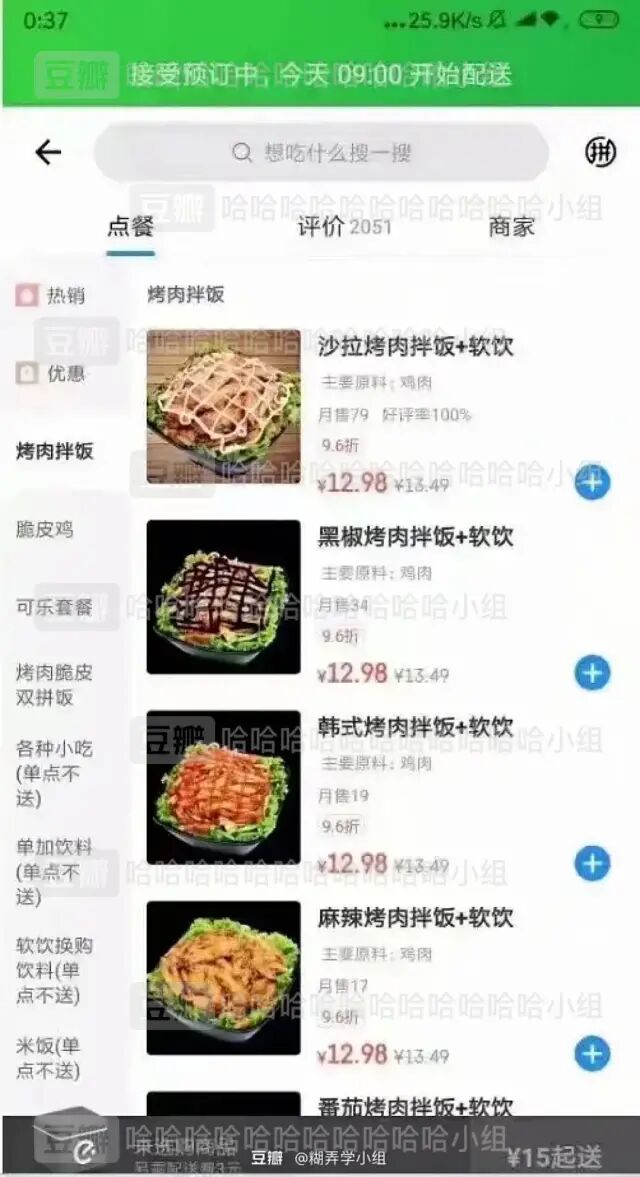View the 韩式烤肉拌饭 dish photo
Viewport: 640px width, 1177px height.
click(224, 787)
